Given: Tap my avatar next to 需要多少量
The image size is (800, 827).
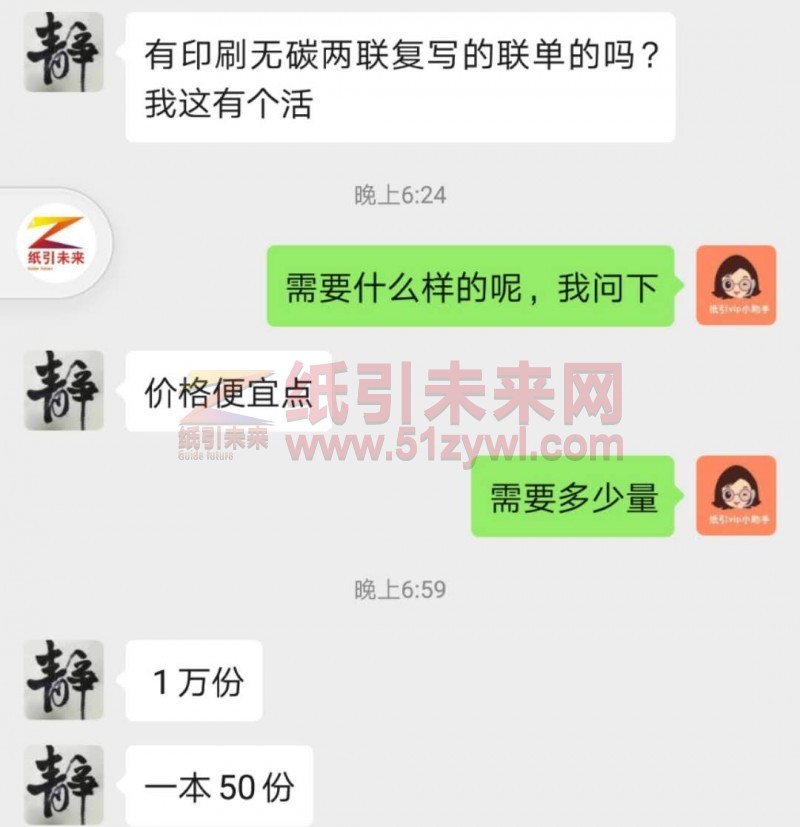Looking at the screenshot, I should (736, 496).
